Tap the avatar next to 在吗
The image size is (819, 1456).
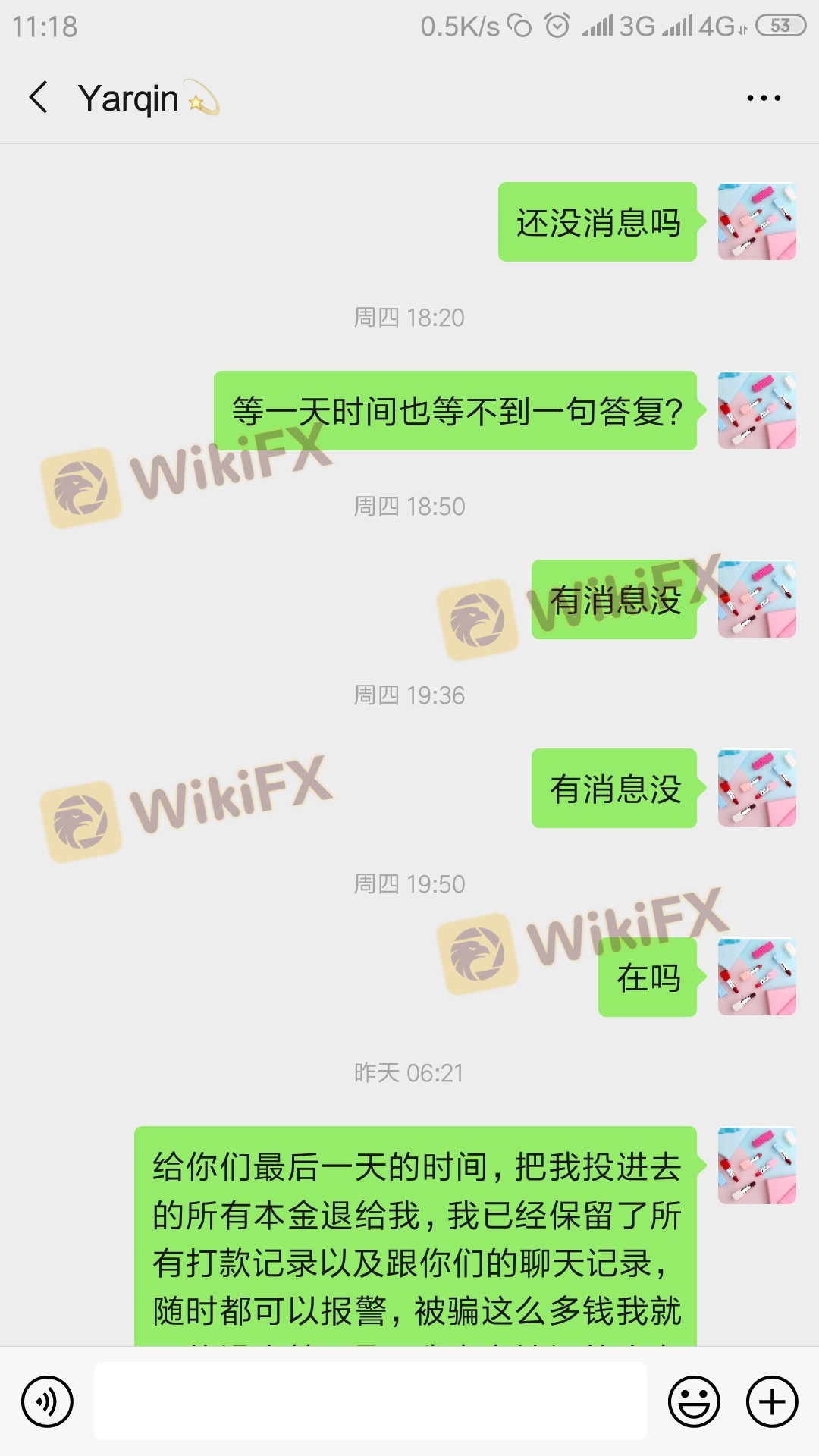click(x=757, y=977)
